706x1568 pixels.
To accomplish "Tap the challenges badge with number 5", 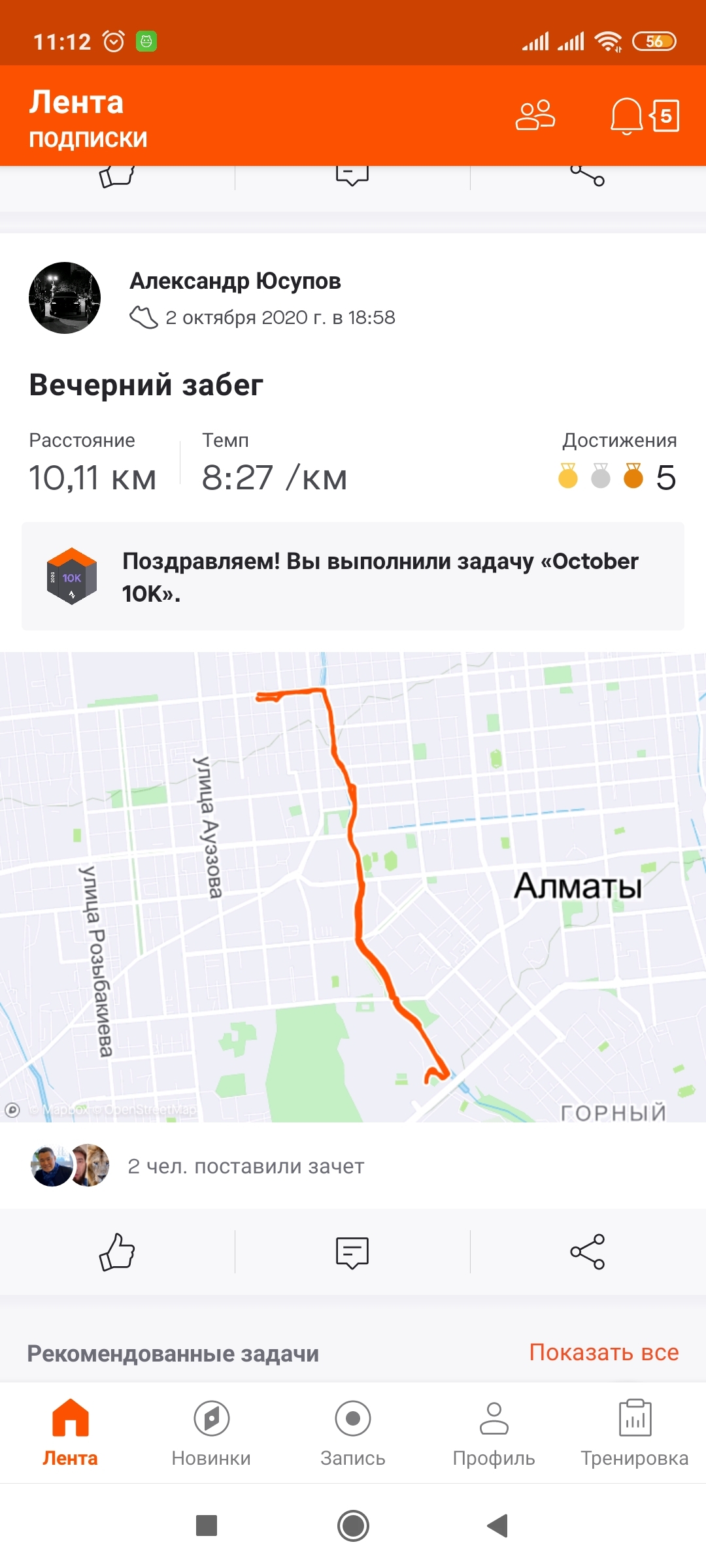I will [x=665, y=116].
